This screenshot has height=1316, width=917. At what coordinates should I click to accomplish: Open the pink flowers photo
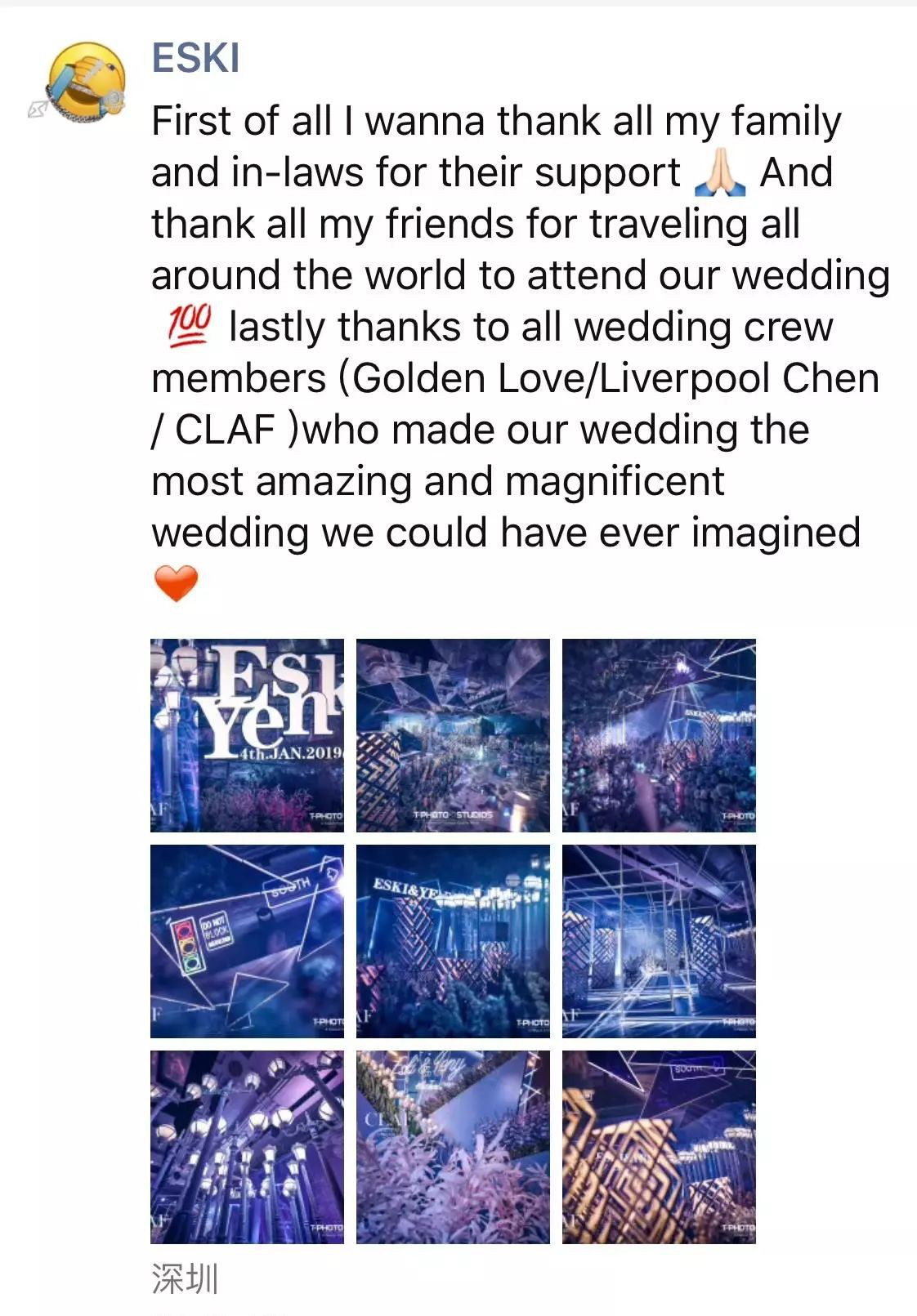(453, 1147)
